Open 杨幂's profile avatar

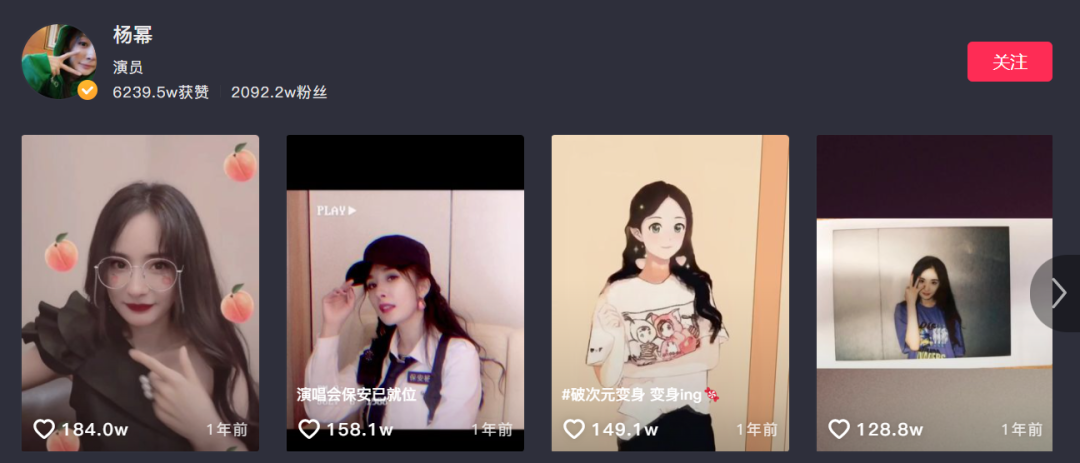coord(59,61)
